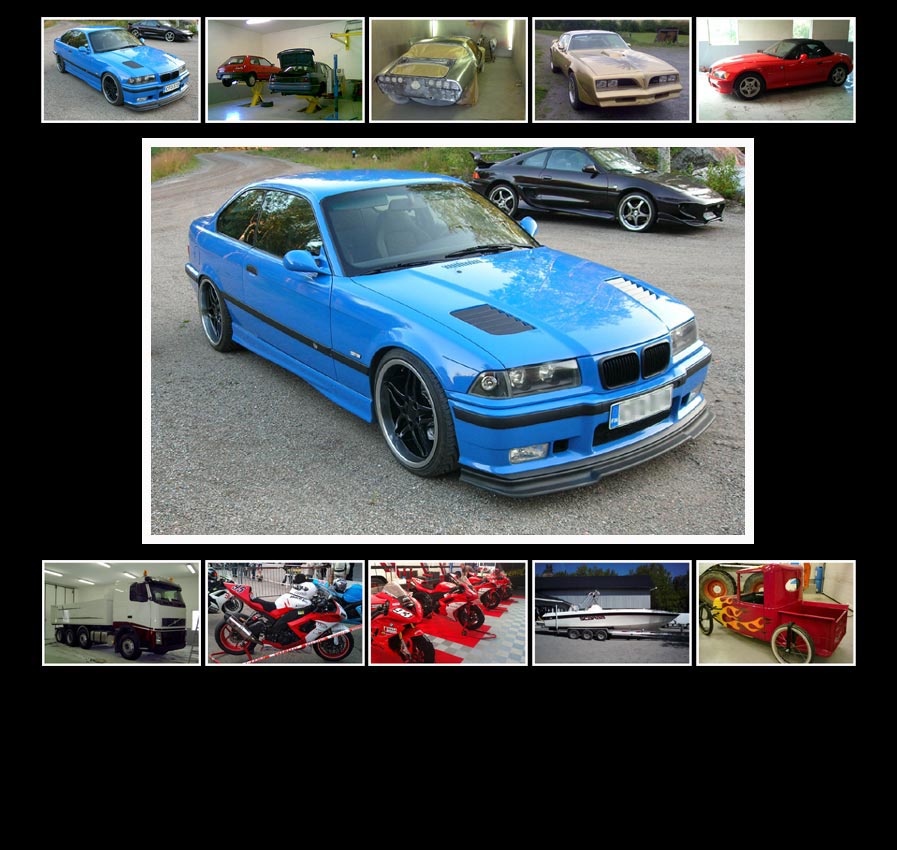This screenshot has height=850, width=897.
Task: Select the blue BMW coupe thumbnail
Action: coord(121,70)
